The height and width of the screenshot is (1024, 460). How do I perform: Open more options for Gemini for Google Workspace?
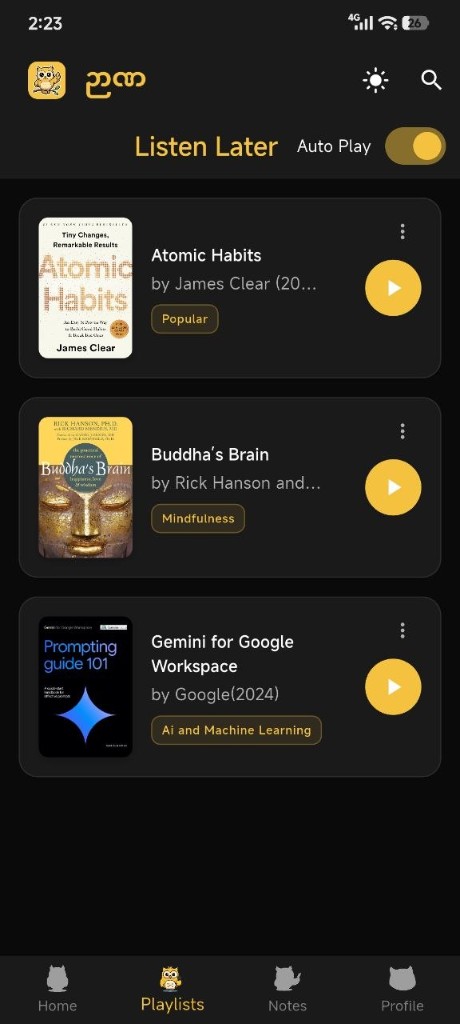pos(402,630)
